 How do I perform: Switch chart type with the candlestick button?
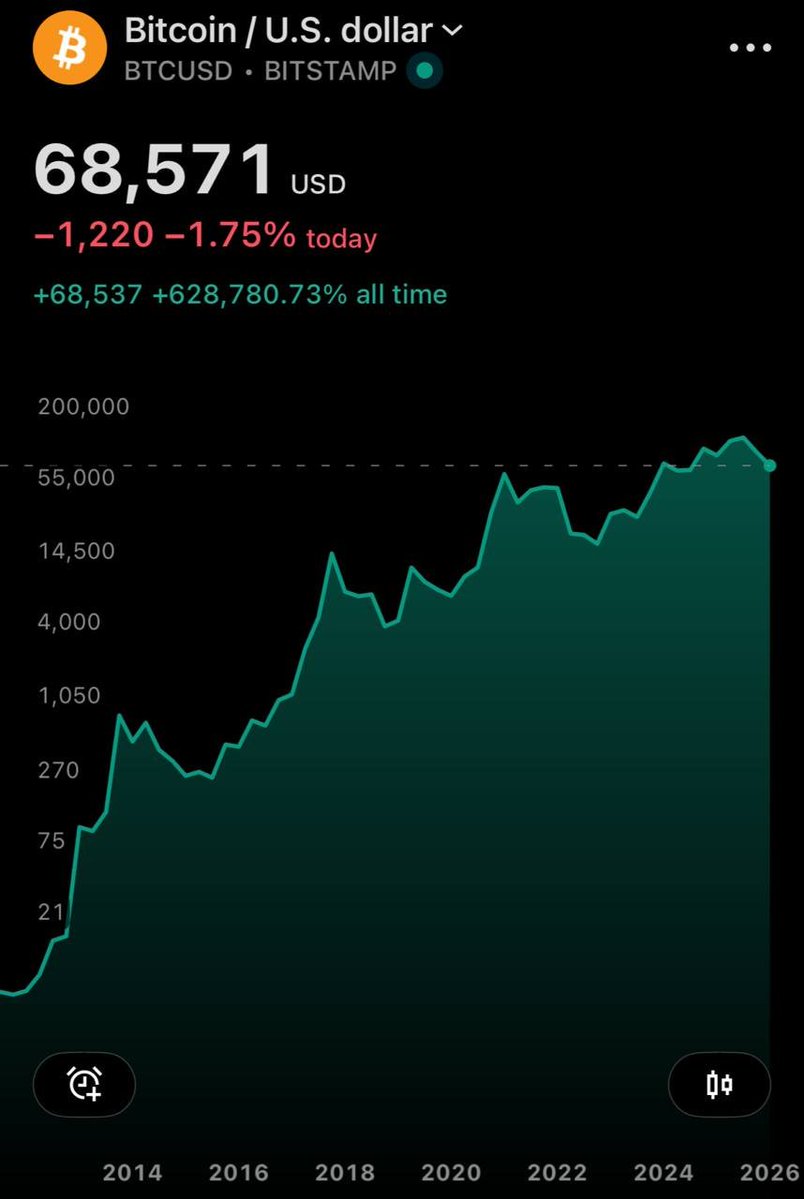719,1084
